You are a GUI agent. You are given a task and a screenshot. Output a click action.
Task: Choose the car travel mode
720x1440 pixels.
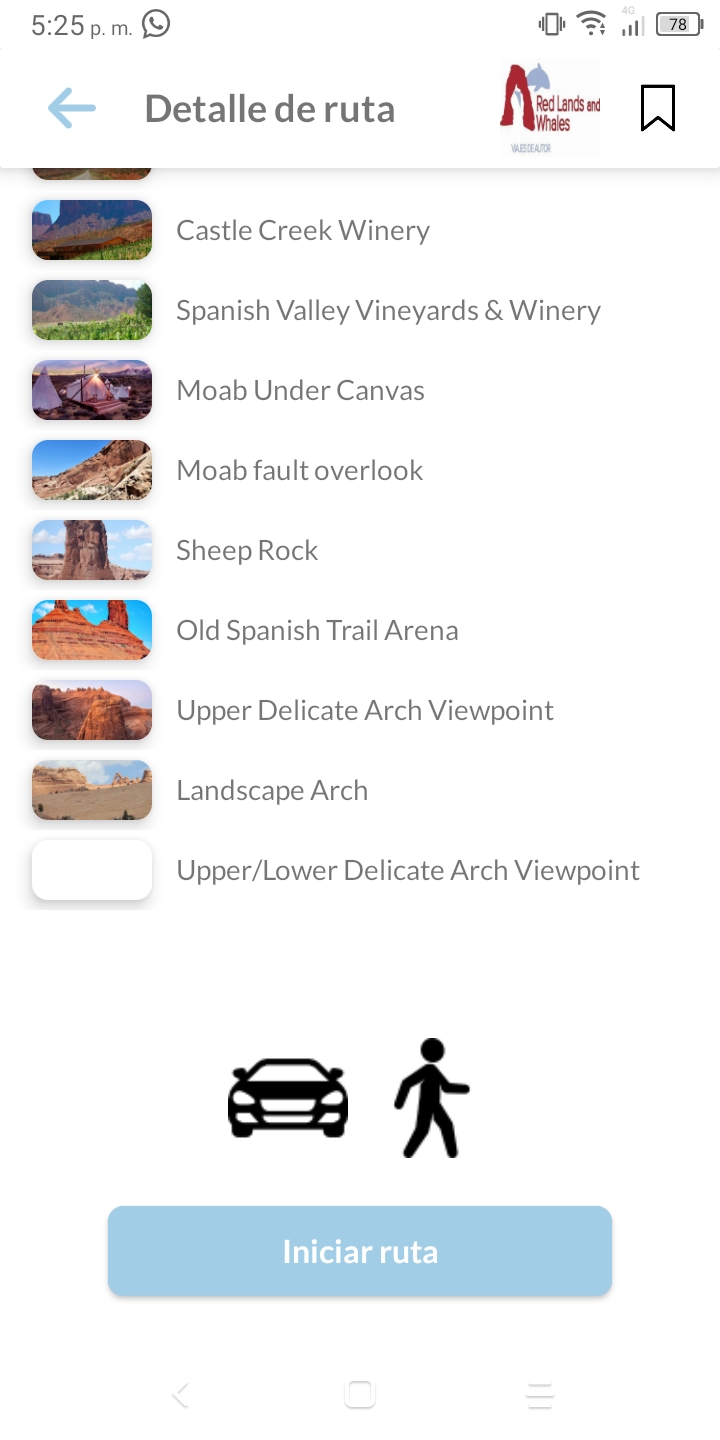288,1098
